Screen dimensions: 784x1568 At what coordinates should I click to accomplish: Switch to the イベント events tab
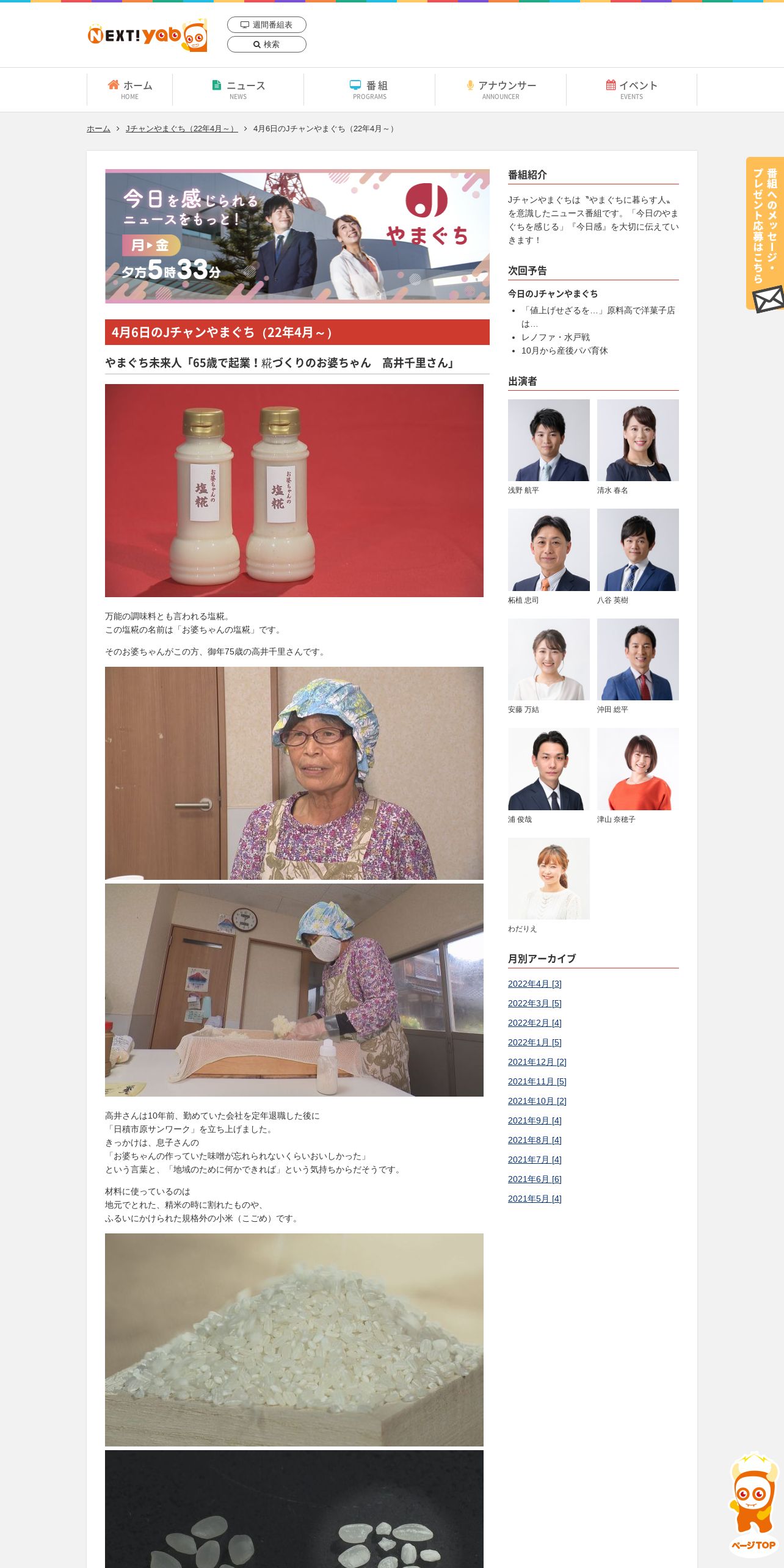(631, 89)
